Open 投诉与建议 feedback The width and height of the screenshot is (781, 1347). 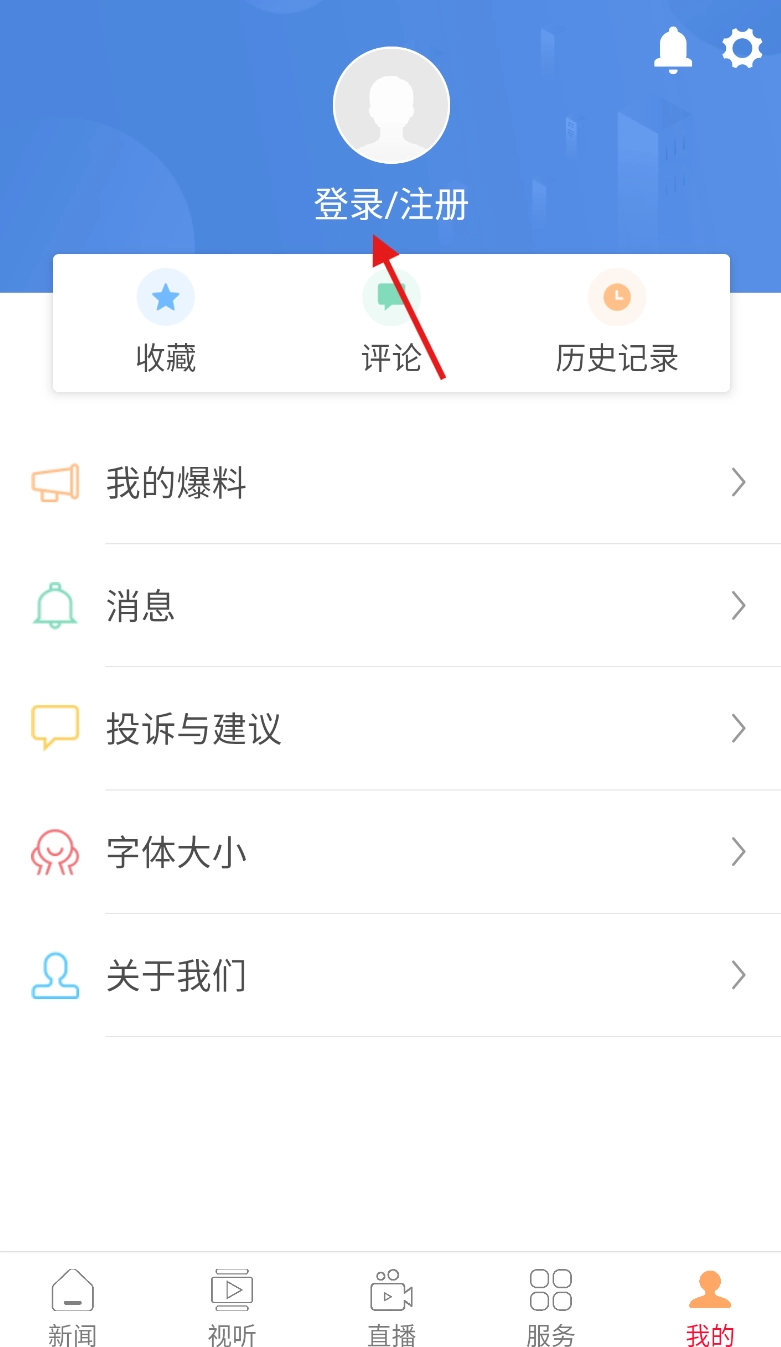(x=390, y=729)
